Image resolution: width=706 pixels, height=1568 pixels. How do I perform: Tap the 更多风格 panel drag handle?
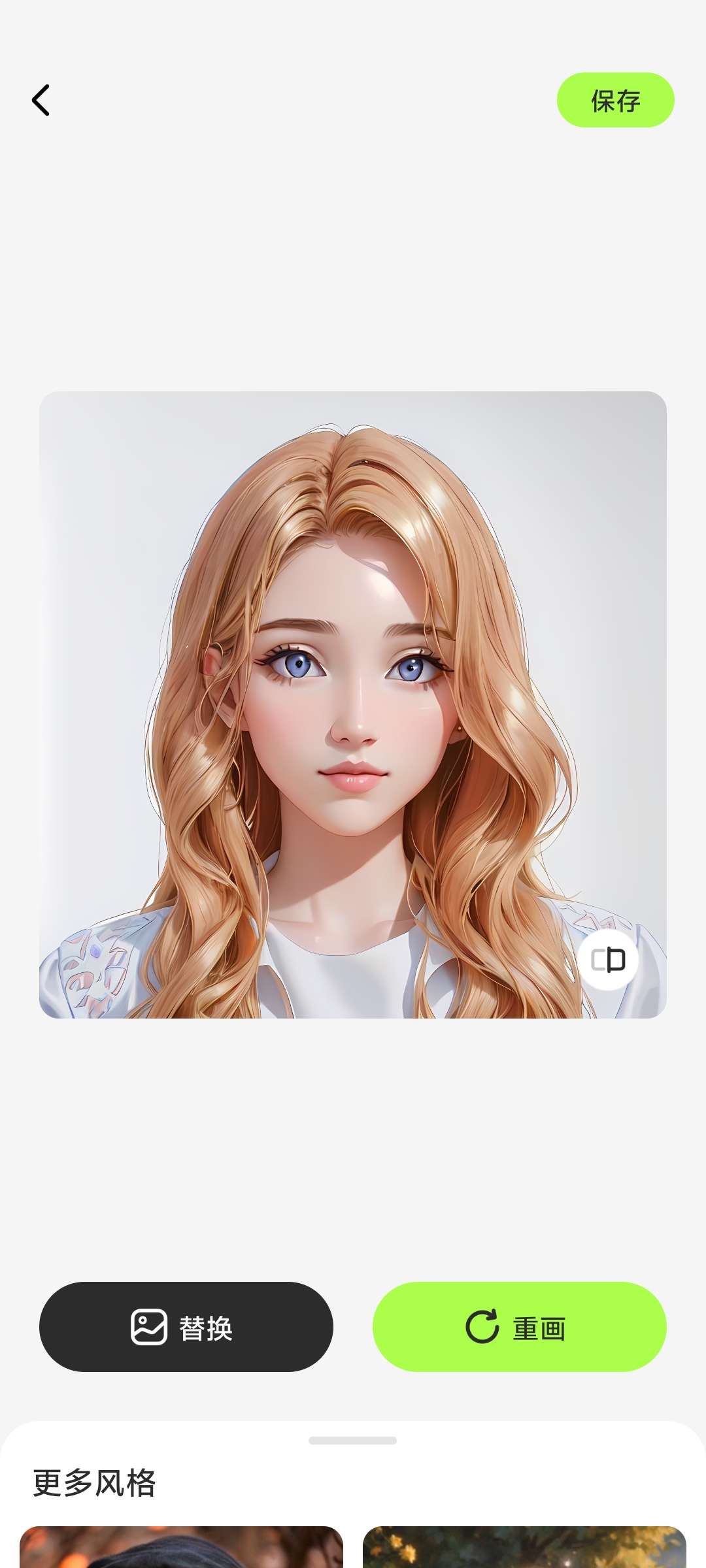click(352, 1441)
